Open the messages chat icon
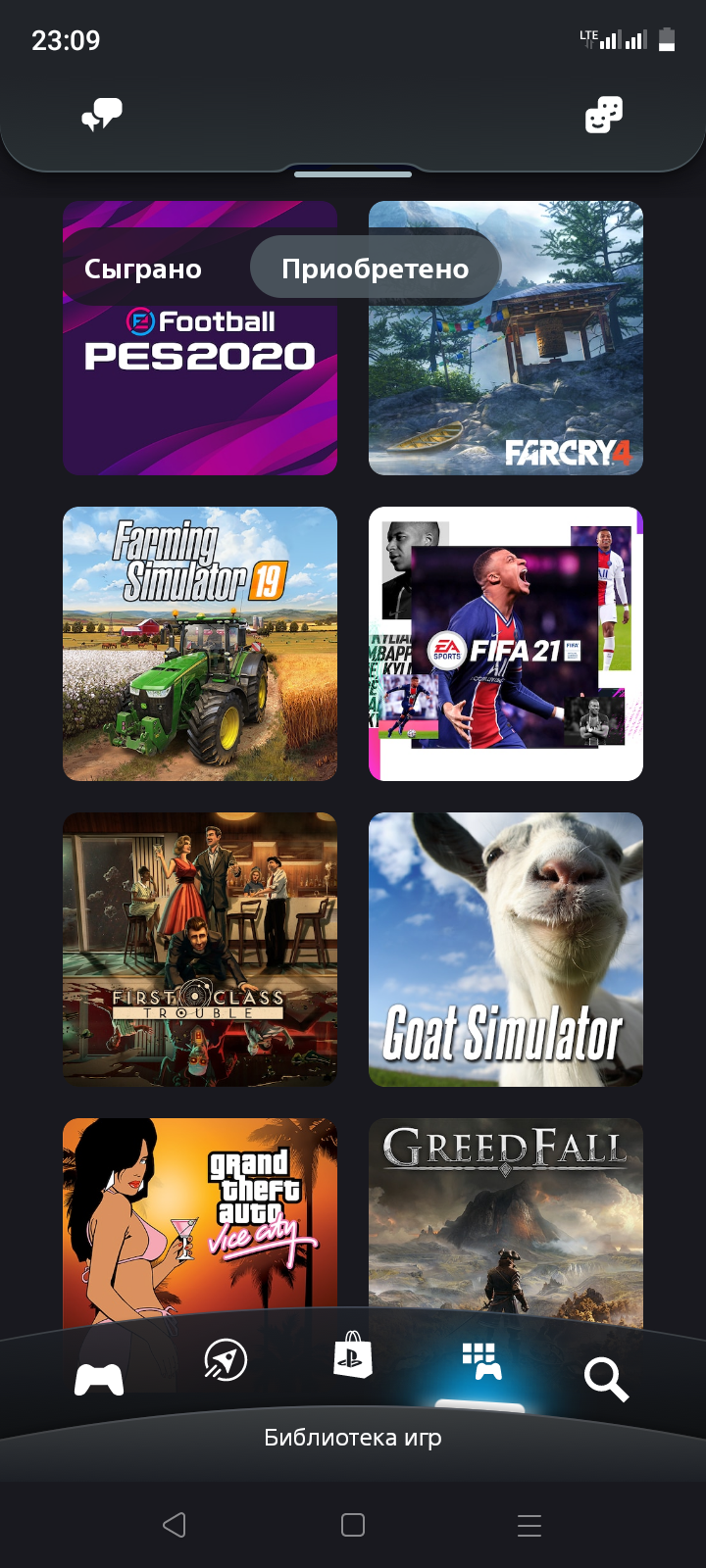Viewport: 706px width, 1568px height. point(102,116)
